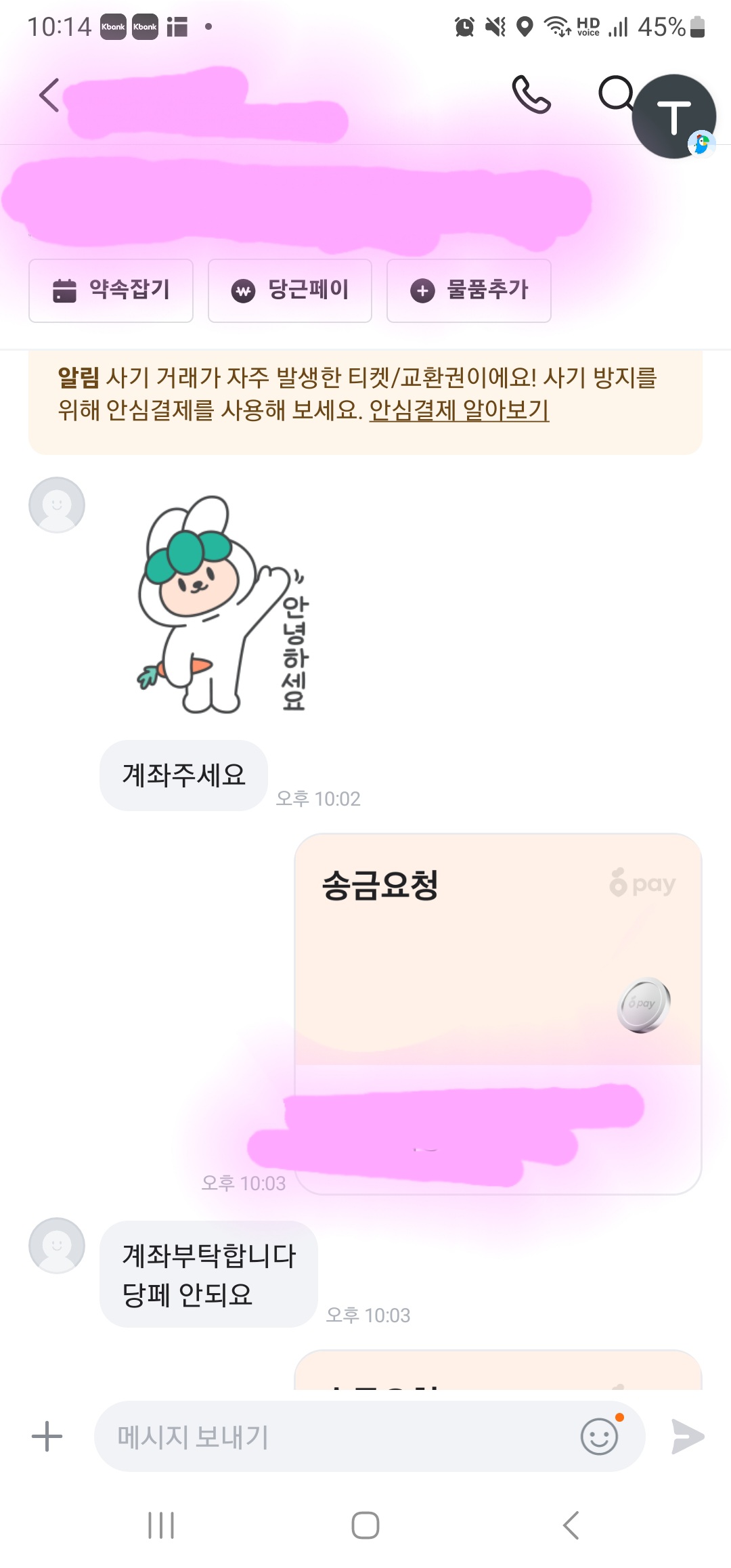Tap the 약속잡기 button
731x1568 pixels.
click(111, 290)
